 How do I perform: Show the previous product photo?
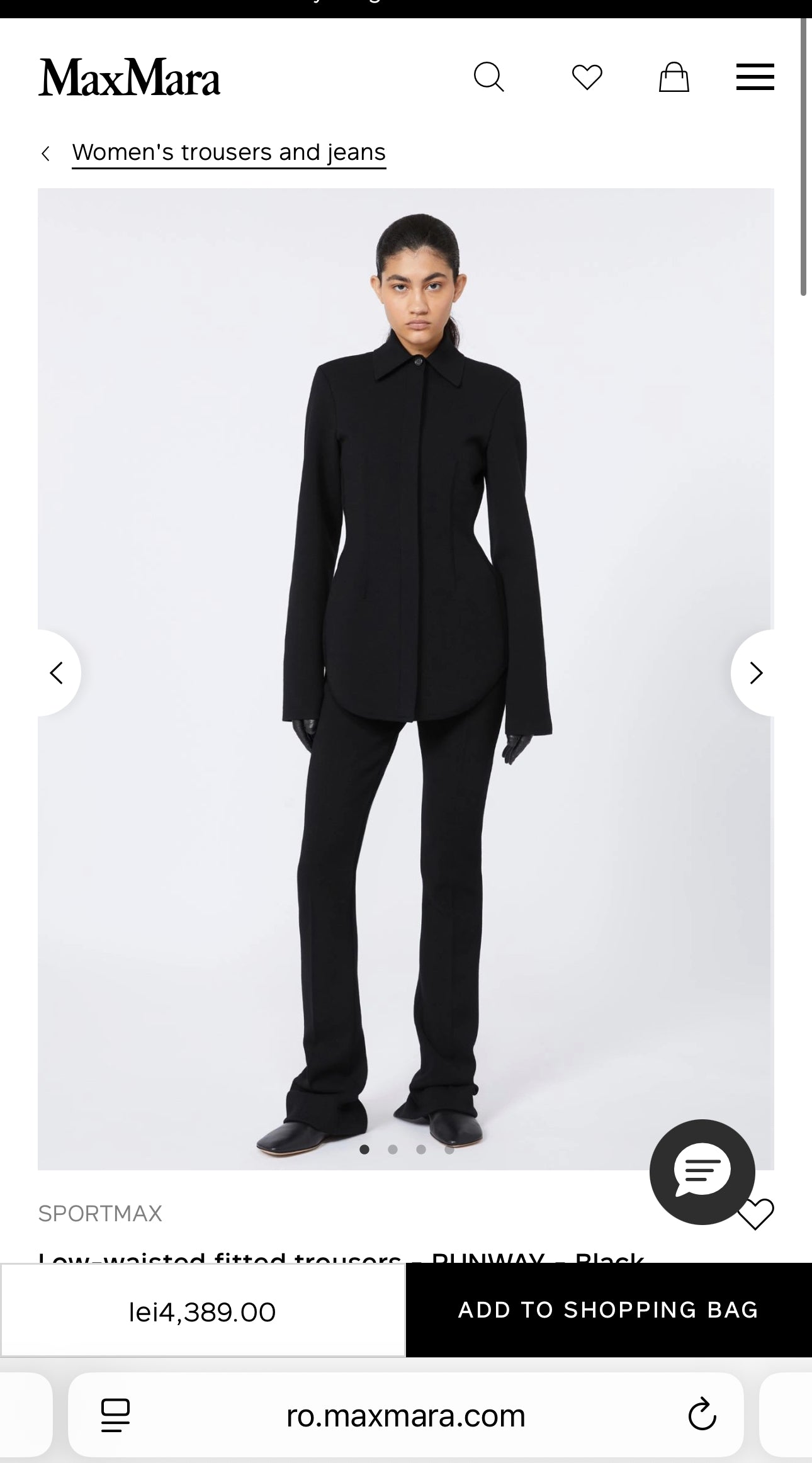pos(58,672)
